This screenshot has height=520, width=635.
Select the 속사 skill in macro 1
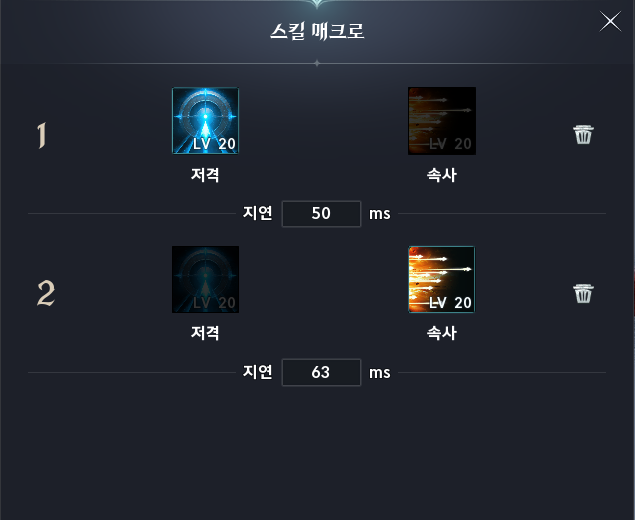[x=441, y=121]
